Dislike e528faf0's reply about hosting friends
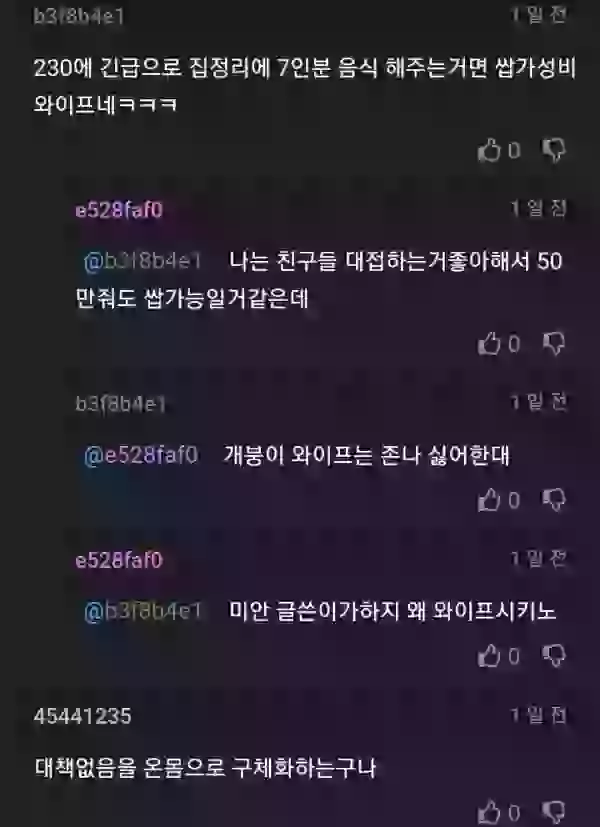600x827 pixels. tap(553, 343)
